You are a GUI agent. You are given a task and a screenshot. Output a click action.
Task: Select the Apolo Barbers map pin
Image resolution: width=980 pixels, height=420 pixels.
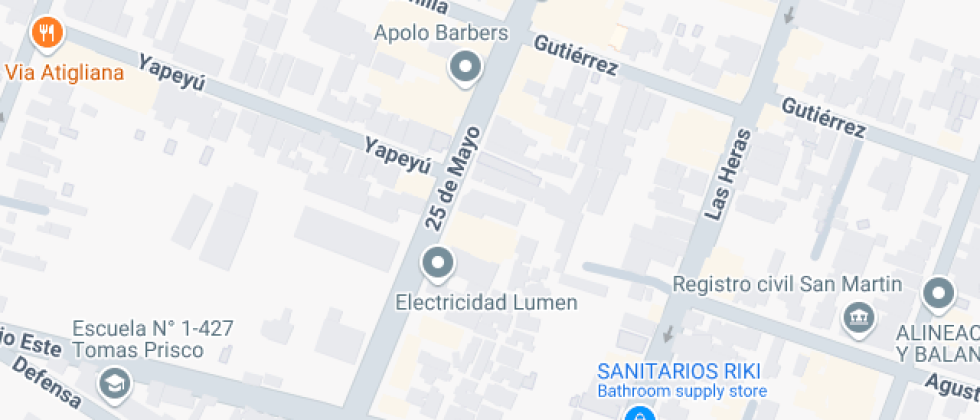pos(466,68)
